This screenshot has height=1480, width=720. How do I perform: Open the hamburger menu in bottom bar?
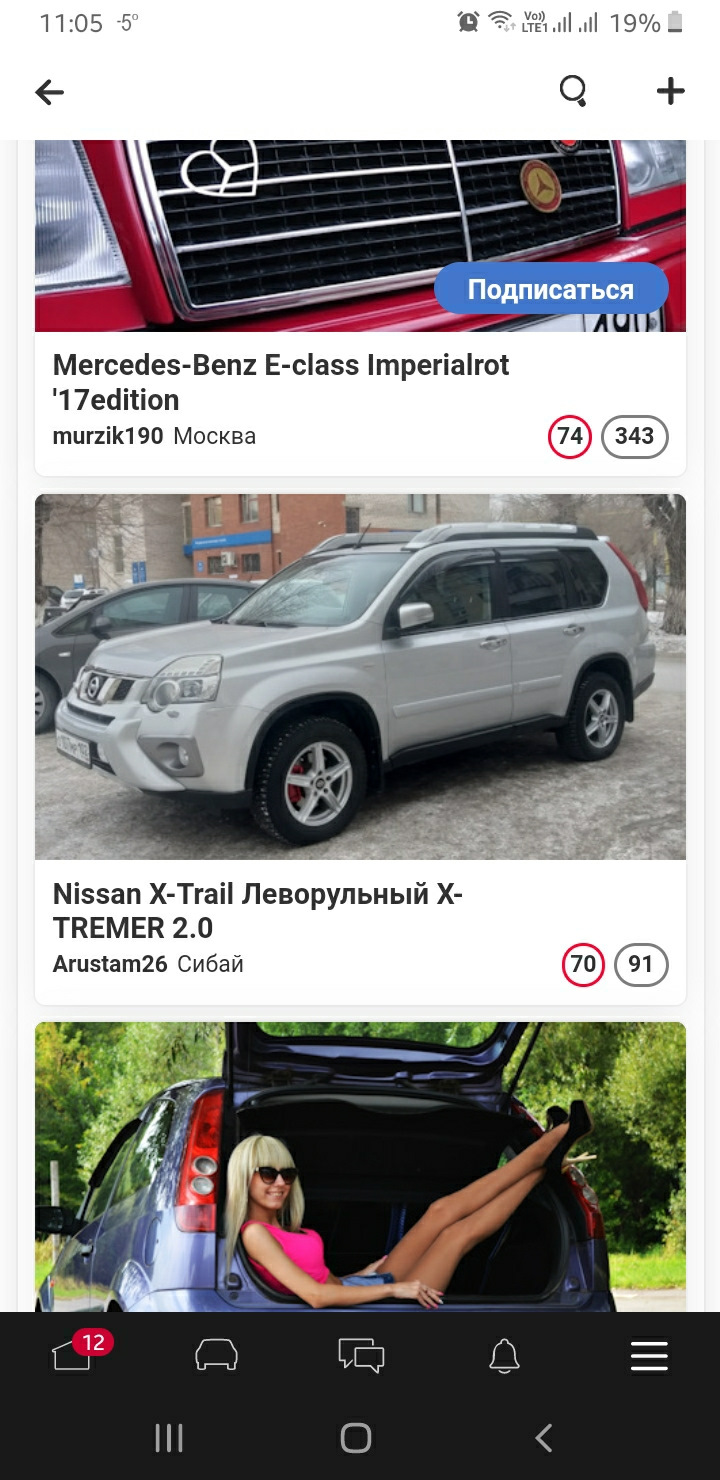point(648,1356)
